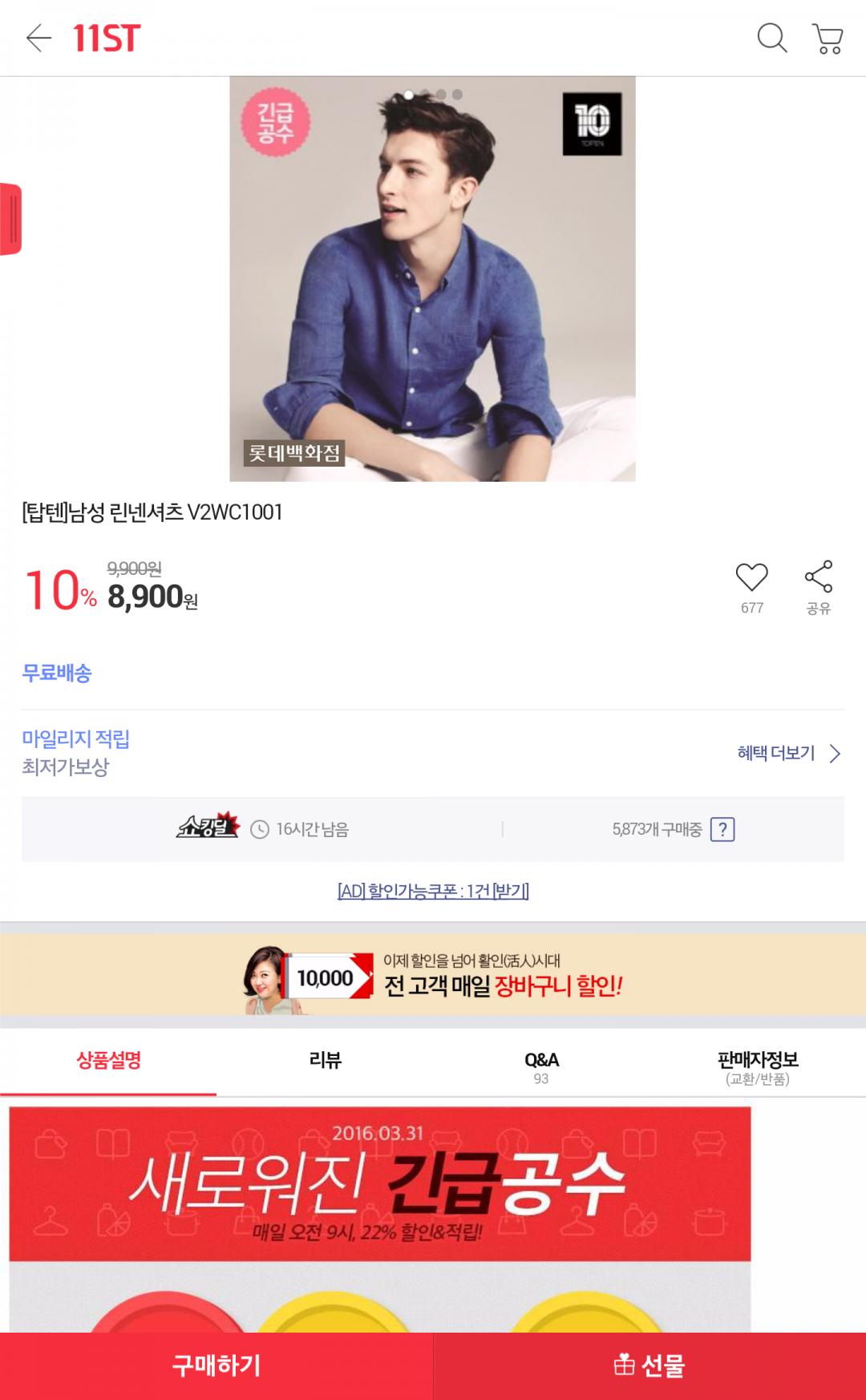This screenshot has height=1400, width=866.
Task: Open the shopping cart
Action: tap(828, 38)
